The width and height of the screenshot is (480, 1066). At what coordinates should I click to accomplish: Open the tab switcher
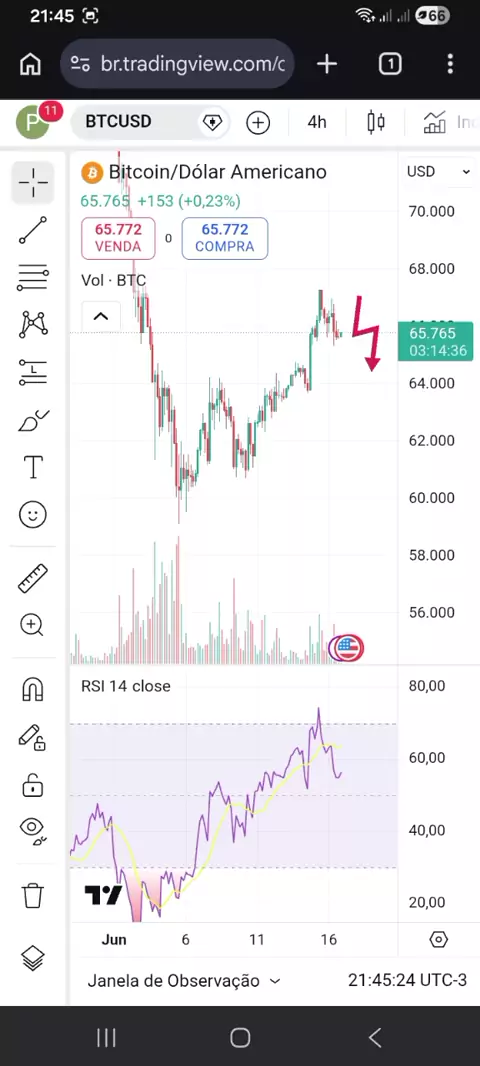pos(390,64)
